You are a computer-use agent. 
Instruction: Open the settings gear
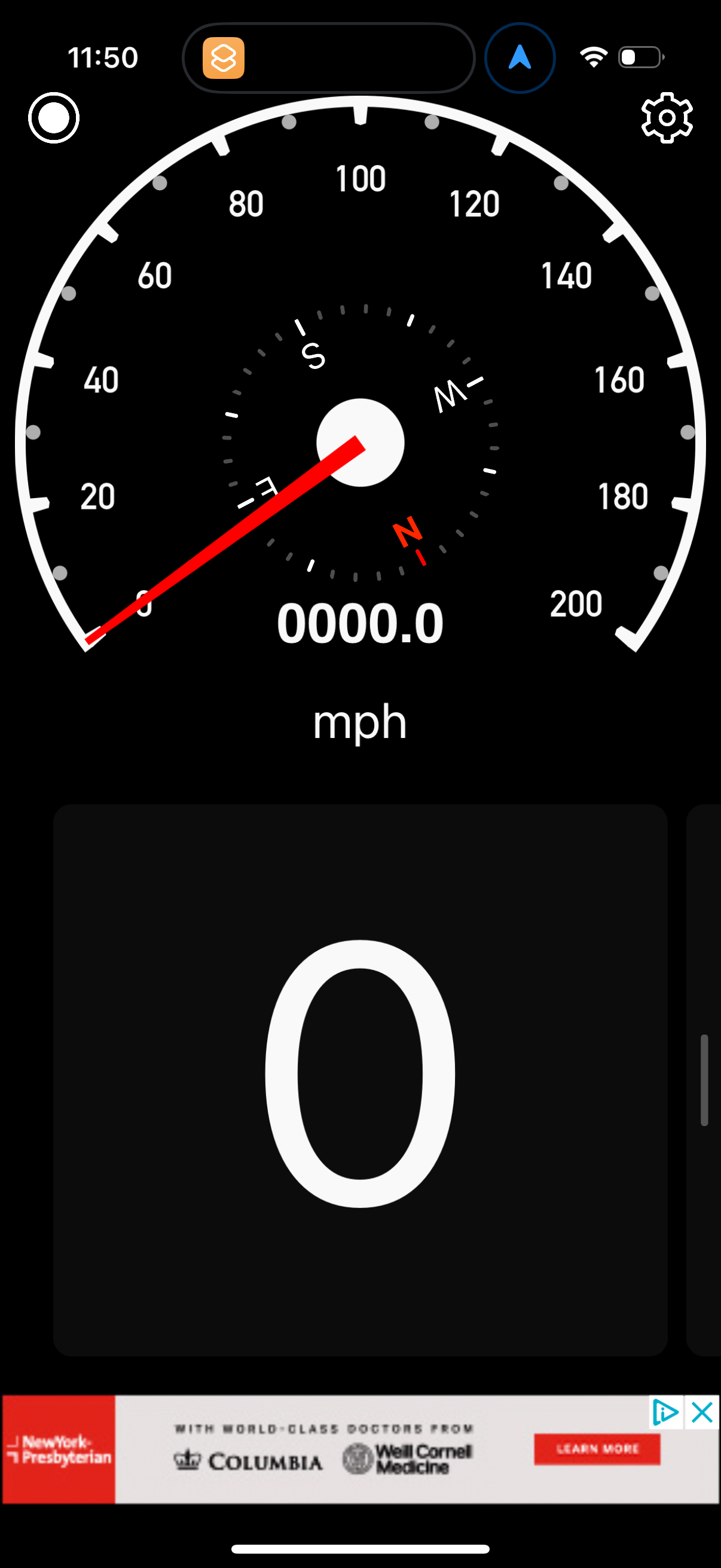click(x=667, y=118)
